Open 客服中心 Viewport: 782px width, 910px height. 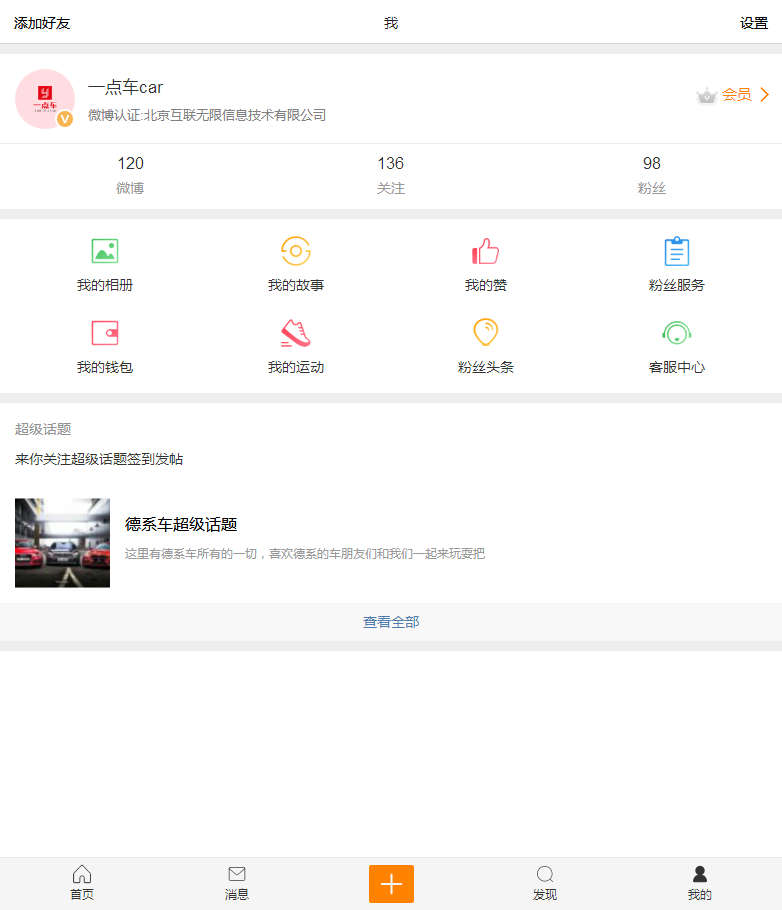pyautogui.click(x=677, y=347)
